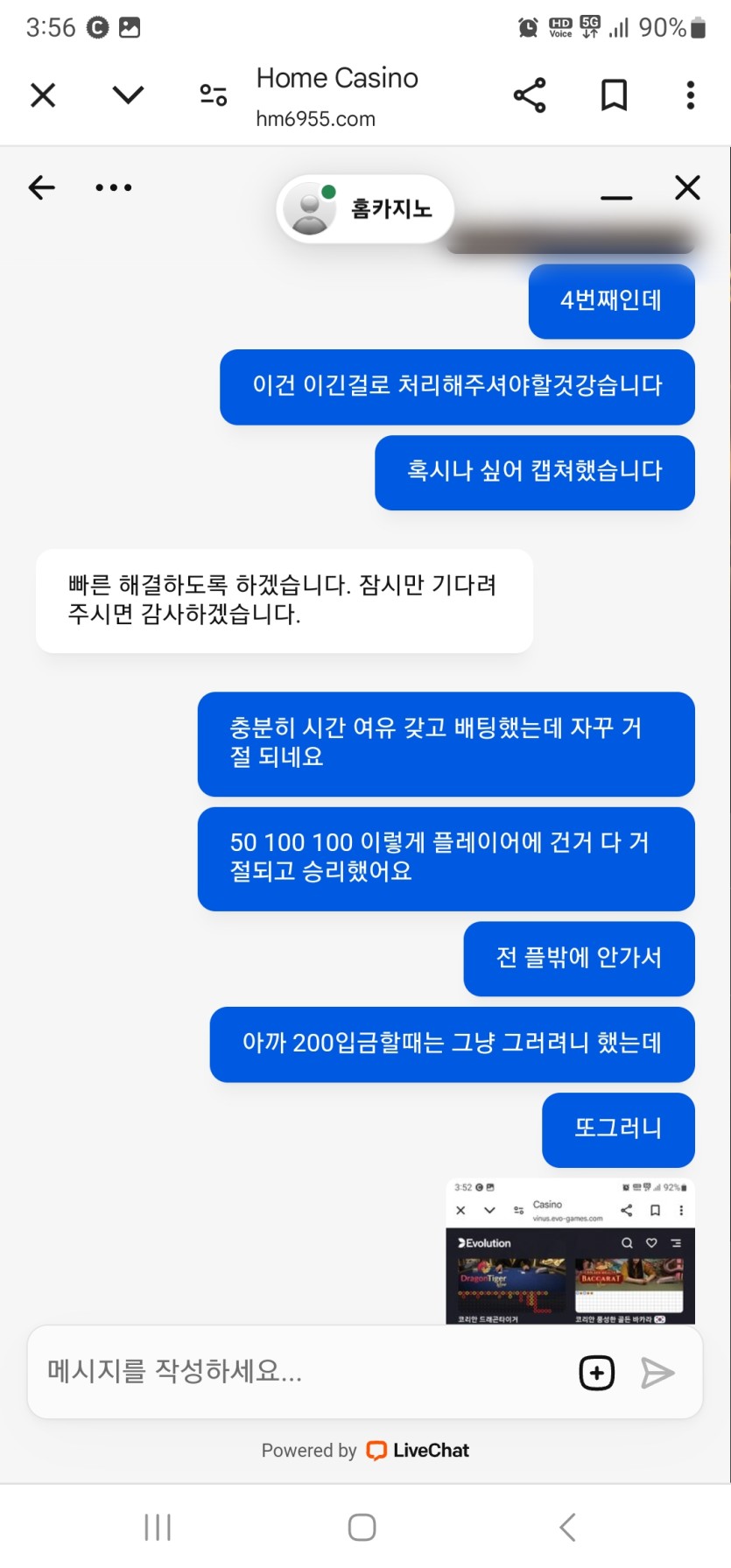Open the Powered by LiveChat link
The image size is (731, 1568).
pyautogui.click(x=365, y=1451)
